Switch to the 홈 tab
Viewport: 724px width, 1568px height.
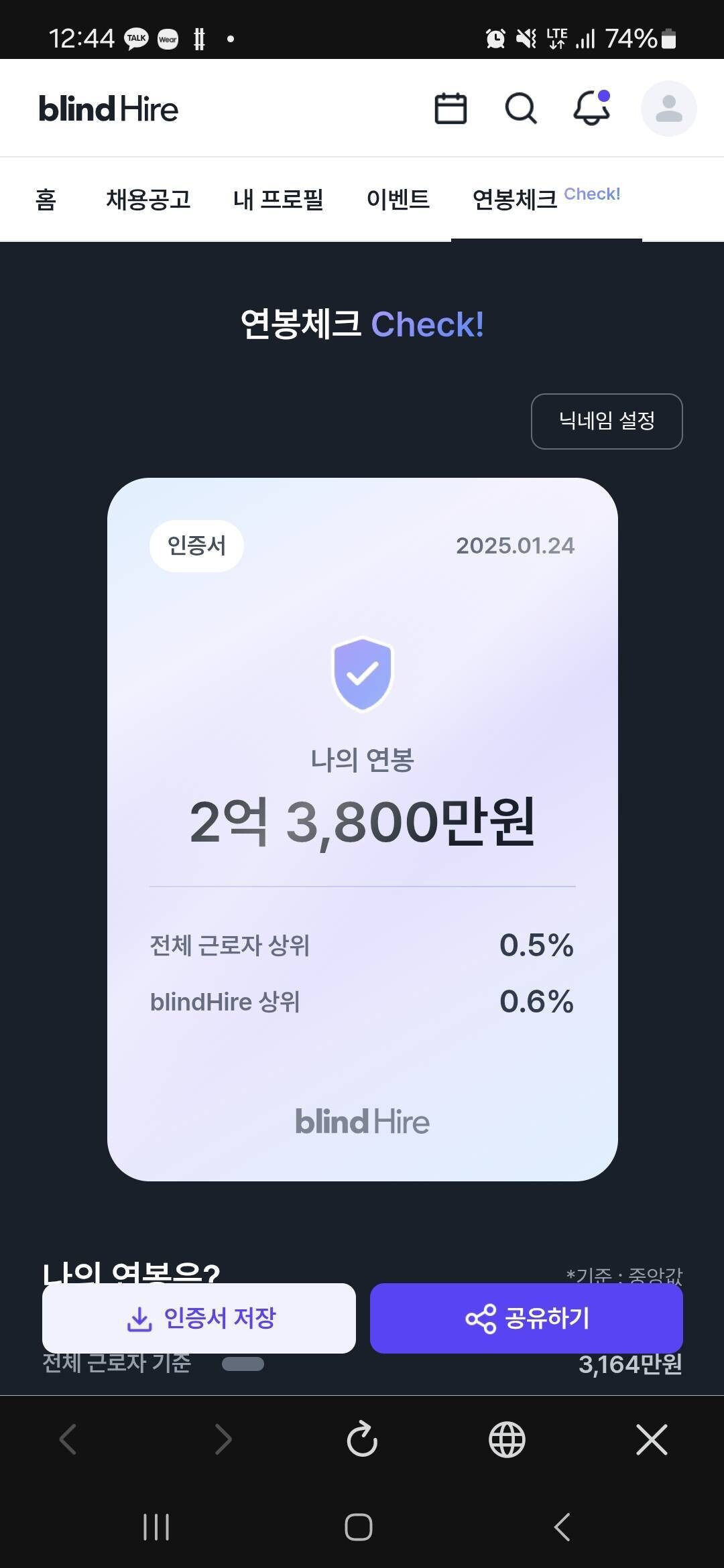(44, 200)
